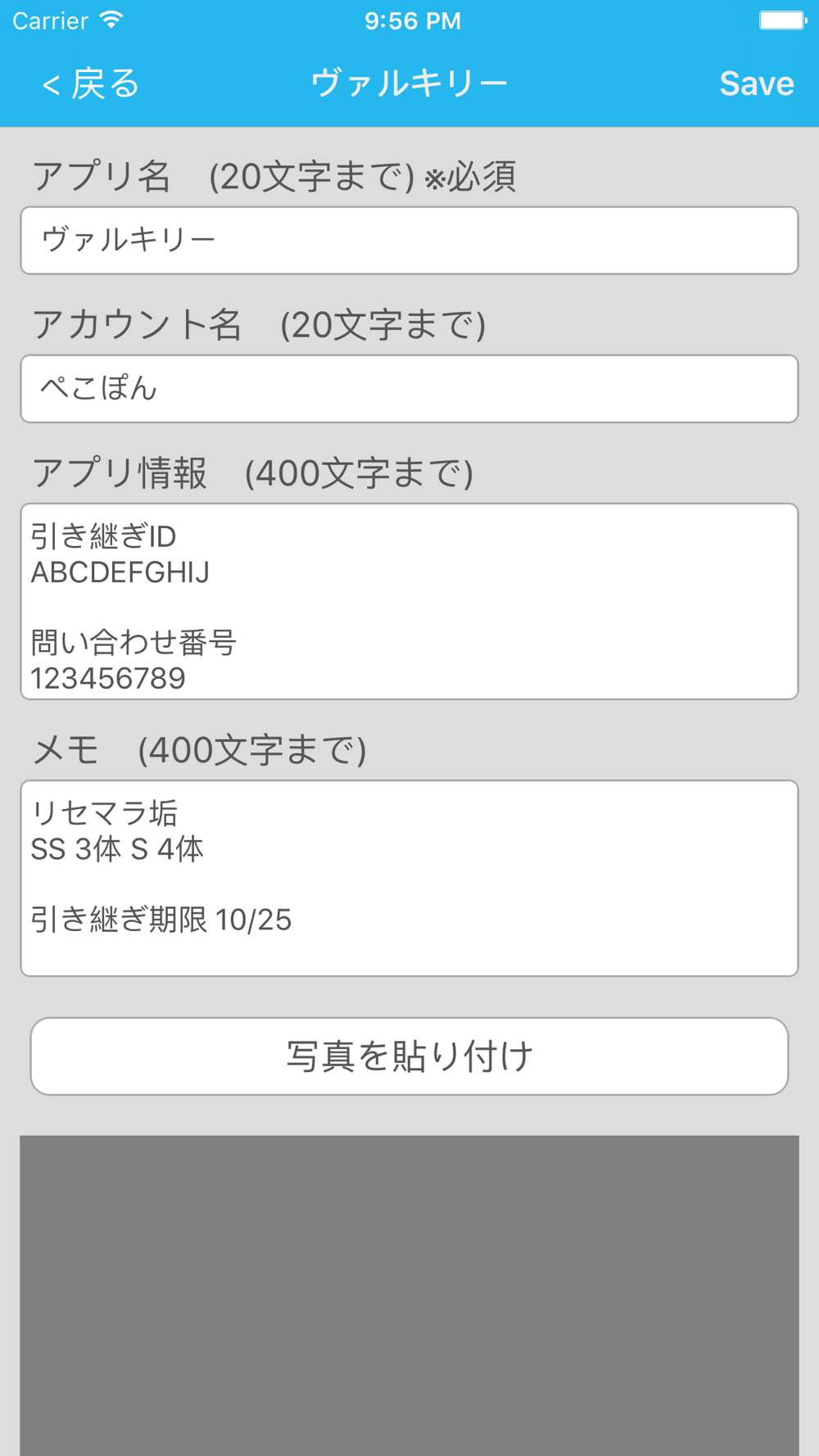This screenshot has height=1456, width=819.
Task: Edit the アプリ名 field
Action: coord(409,240)
